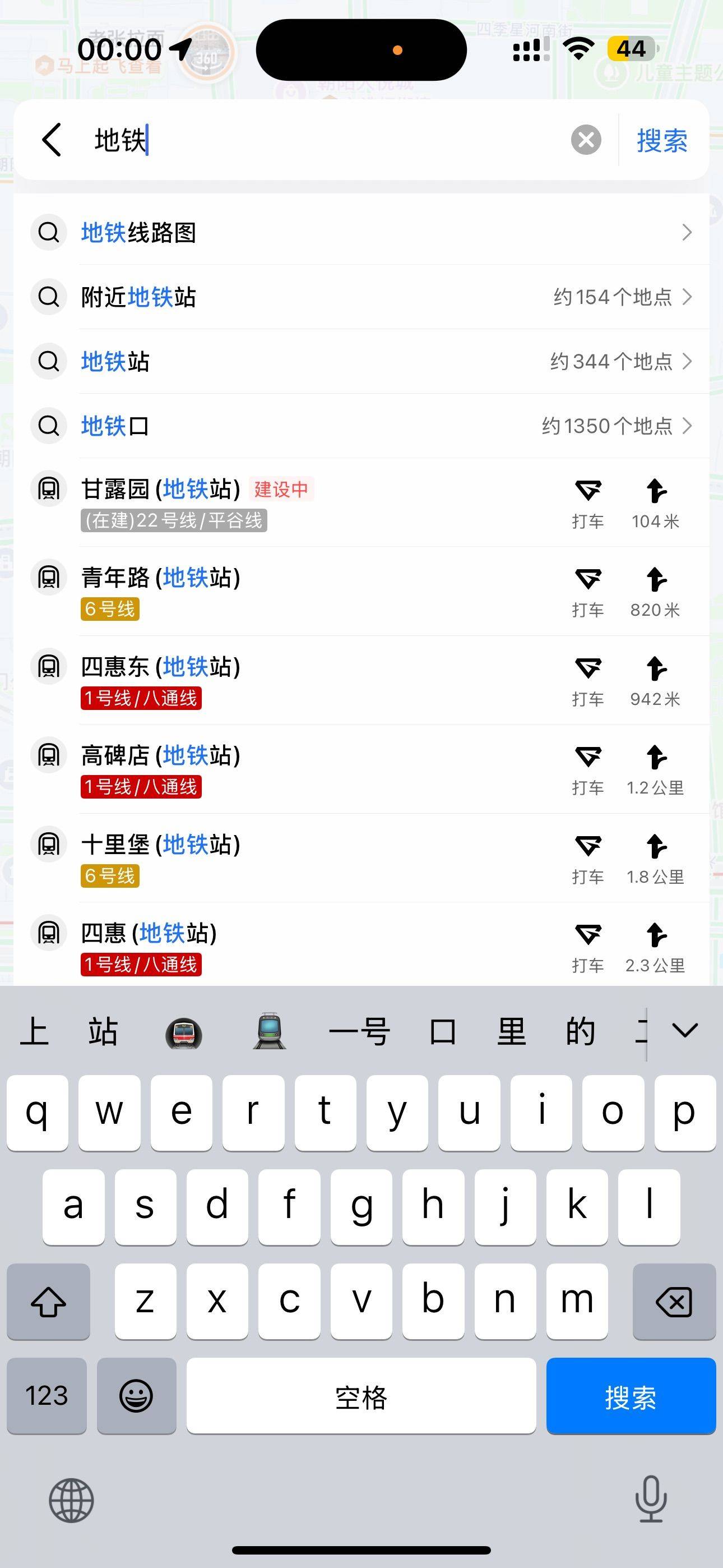Hit the blue 搜索 key on the keyboard

pyautogui.click(x=631, y=1397)
